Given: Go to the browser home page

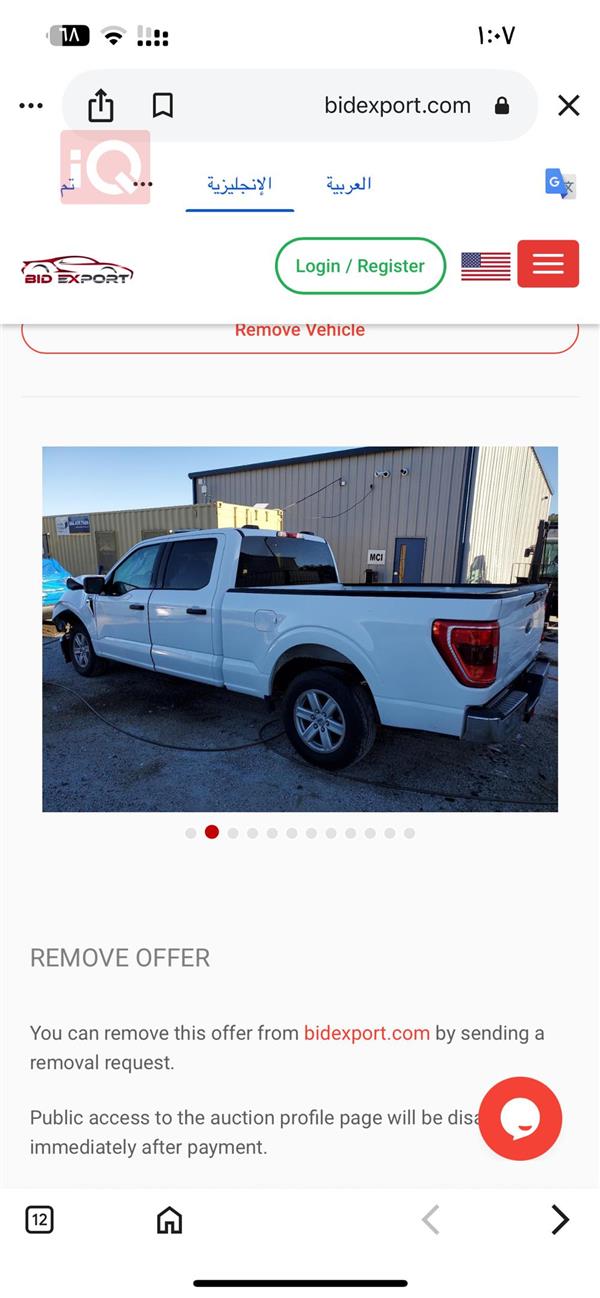Looking at the screenshot, I should [169, 1219].
